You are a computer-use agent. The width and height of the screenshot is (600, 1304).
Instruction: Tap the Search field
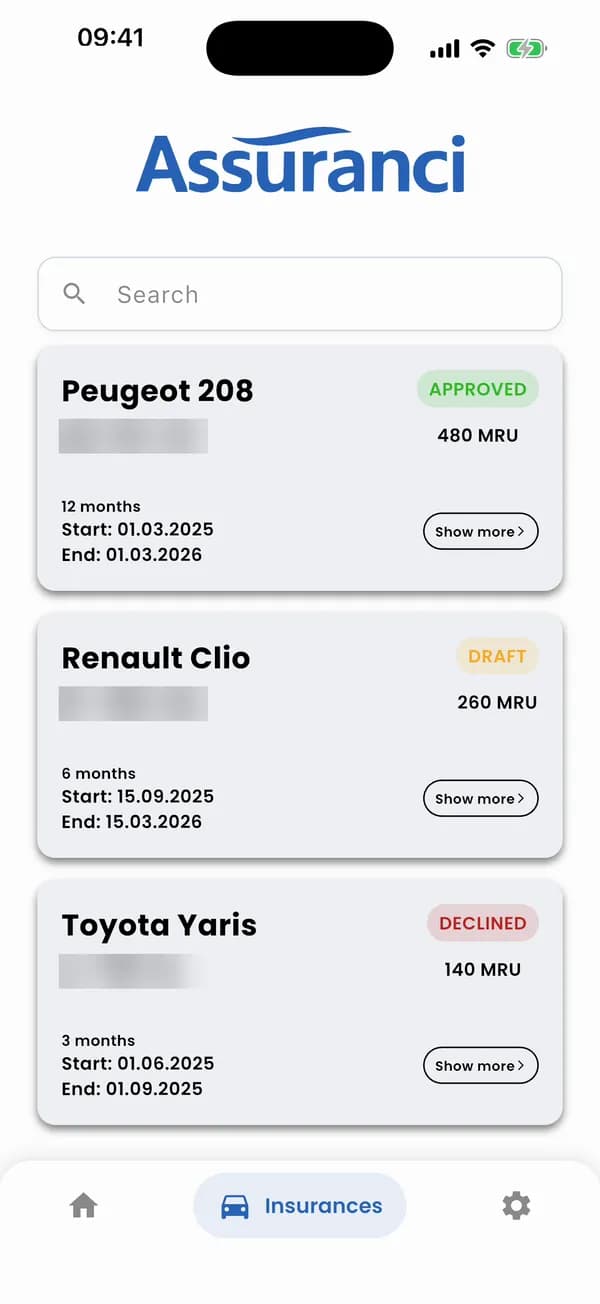pos(300,294)
